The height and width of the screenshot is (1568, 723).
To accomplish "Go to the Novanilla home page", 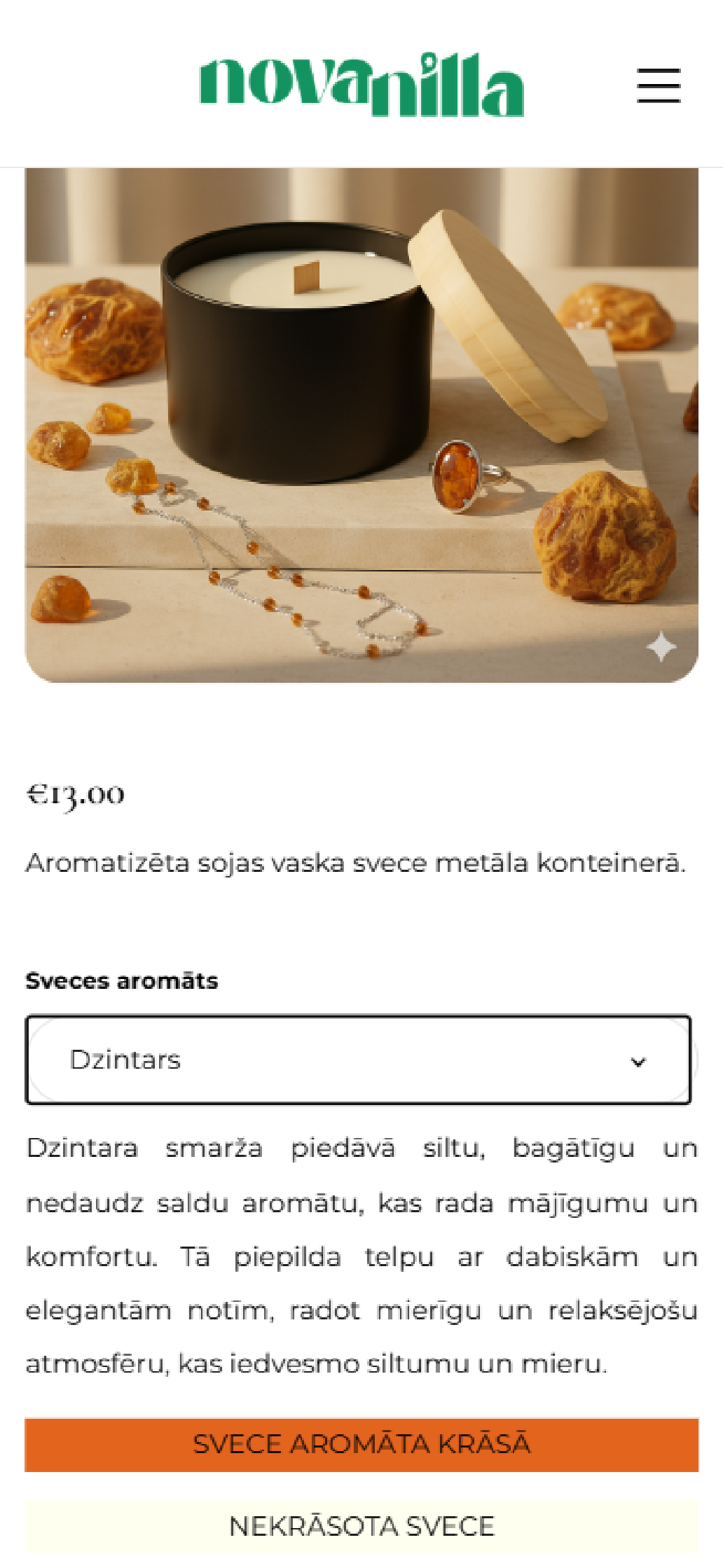I will (x=361, y=85).
